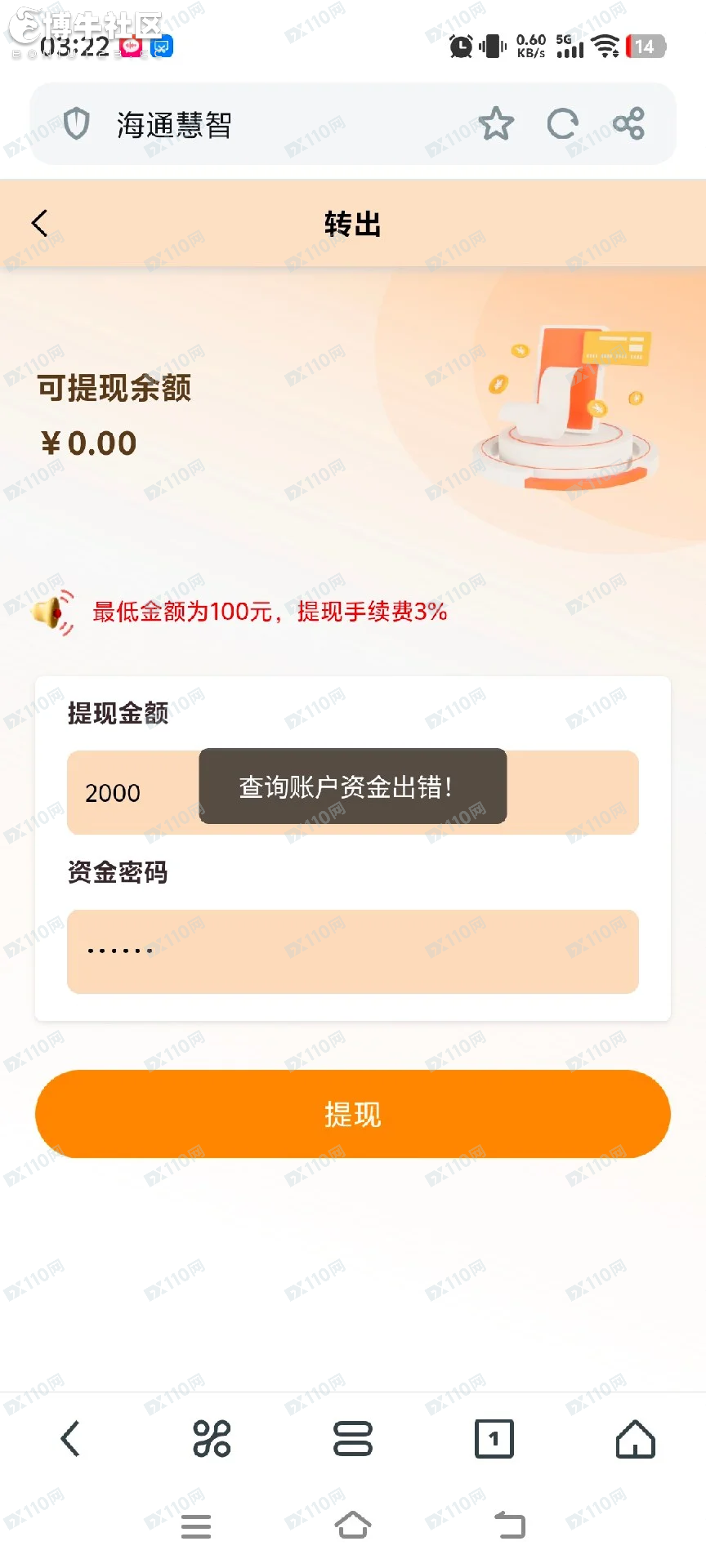Image resolution: width=706 pixels, height=1568 pixels.
Task: Click the shield security icon in address bar
Action: point(75,124)
